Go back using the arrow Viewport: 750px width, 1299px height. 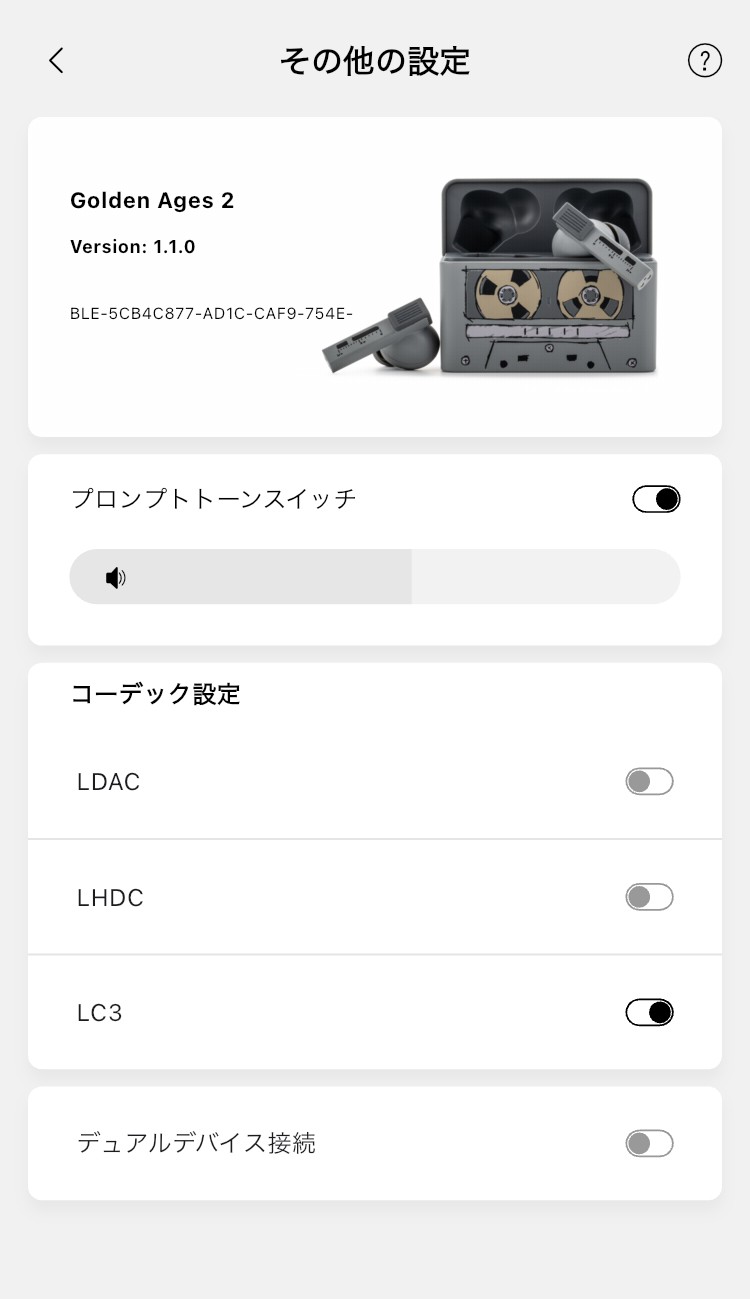56,61
